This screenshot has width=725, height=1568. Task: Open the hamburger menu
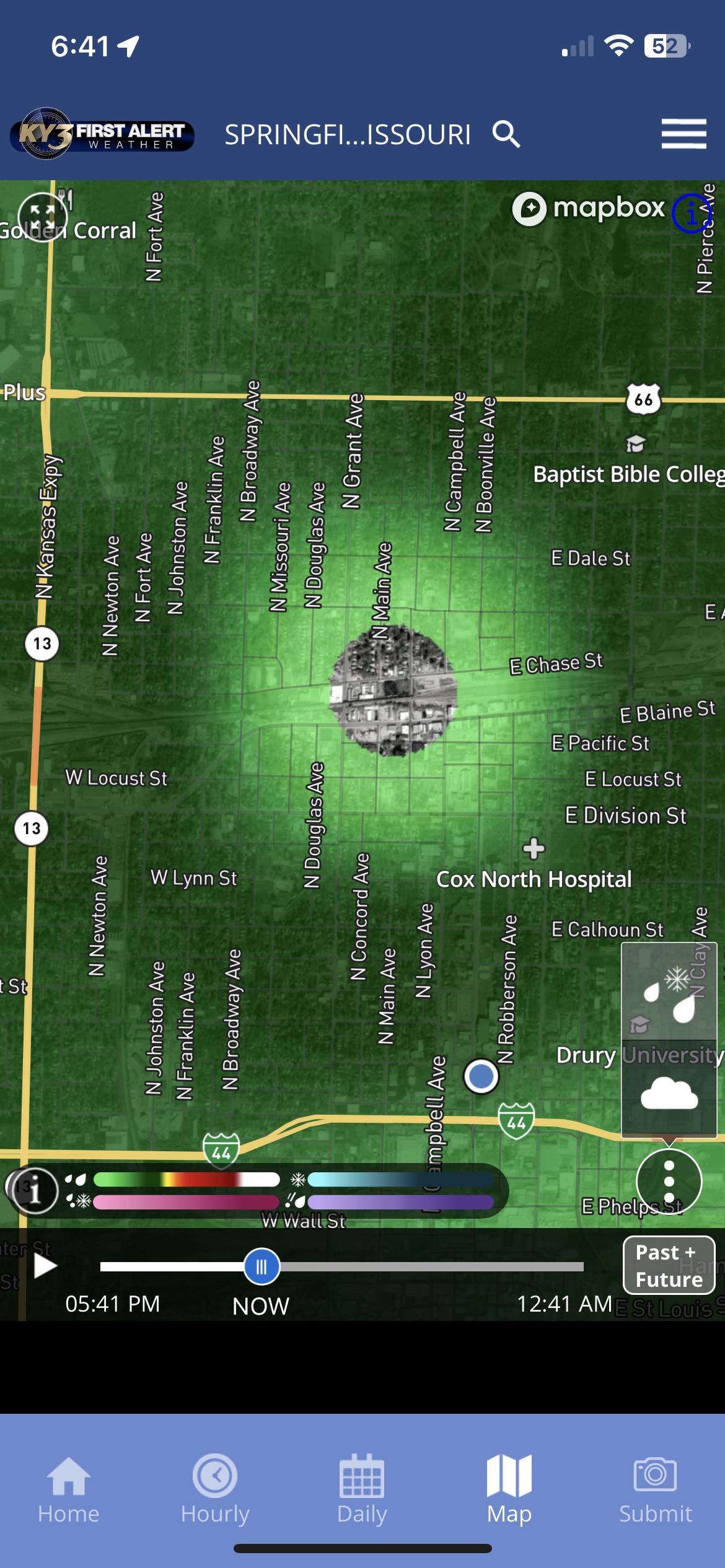[x=683, y=134]
